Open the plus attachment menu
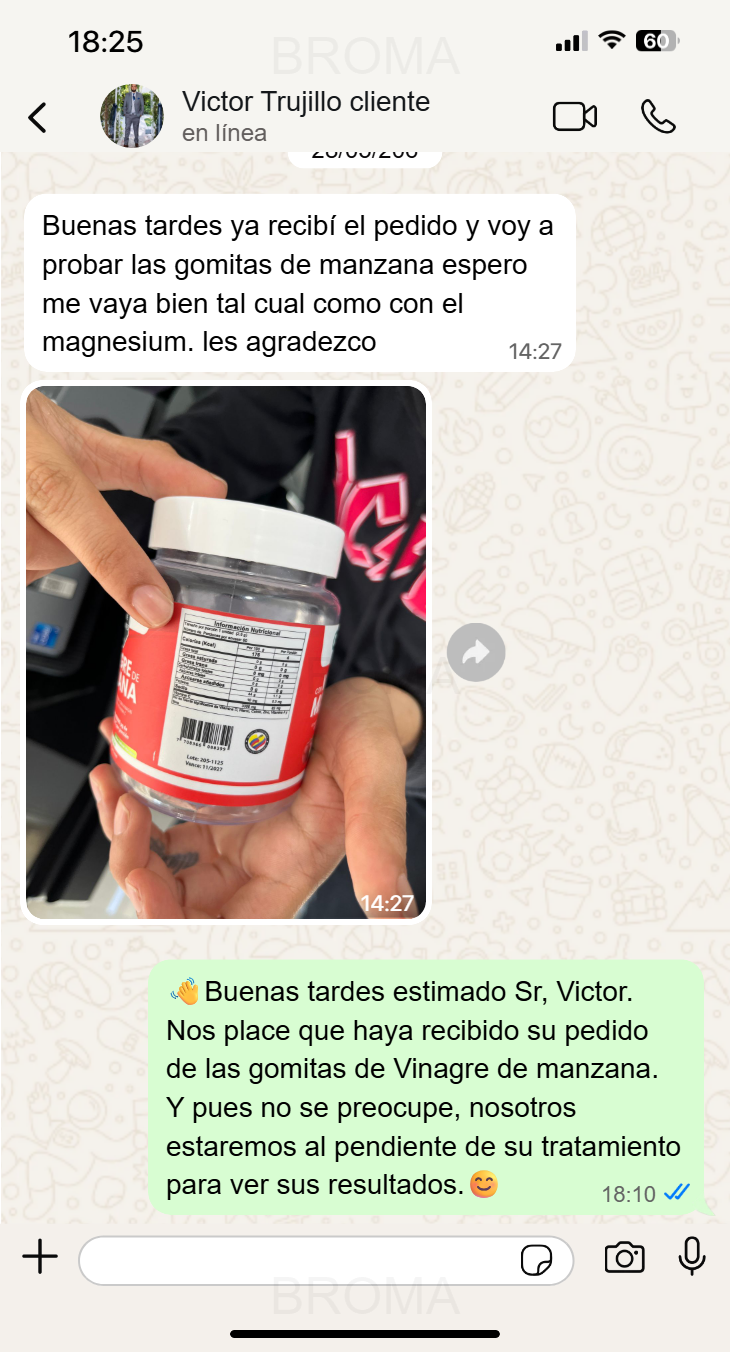This screenshot has height=1352, width=730. tap(40, 1257)
